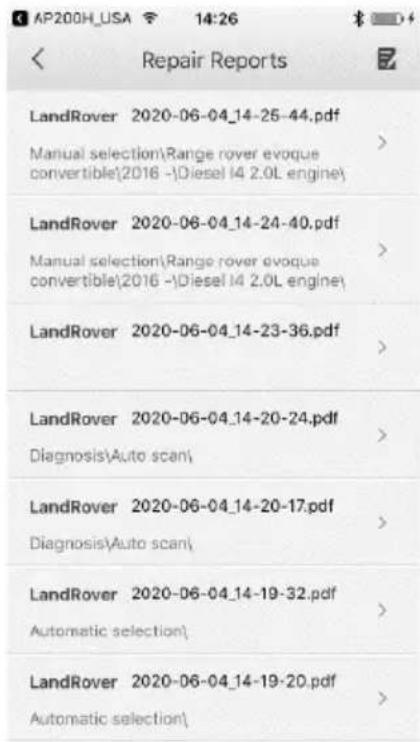Open report 2020-06-04_14-20-17.pdf
This screenshot has width=420, height=742.
tap(213, 522)
